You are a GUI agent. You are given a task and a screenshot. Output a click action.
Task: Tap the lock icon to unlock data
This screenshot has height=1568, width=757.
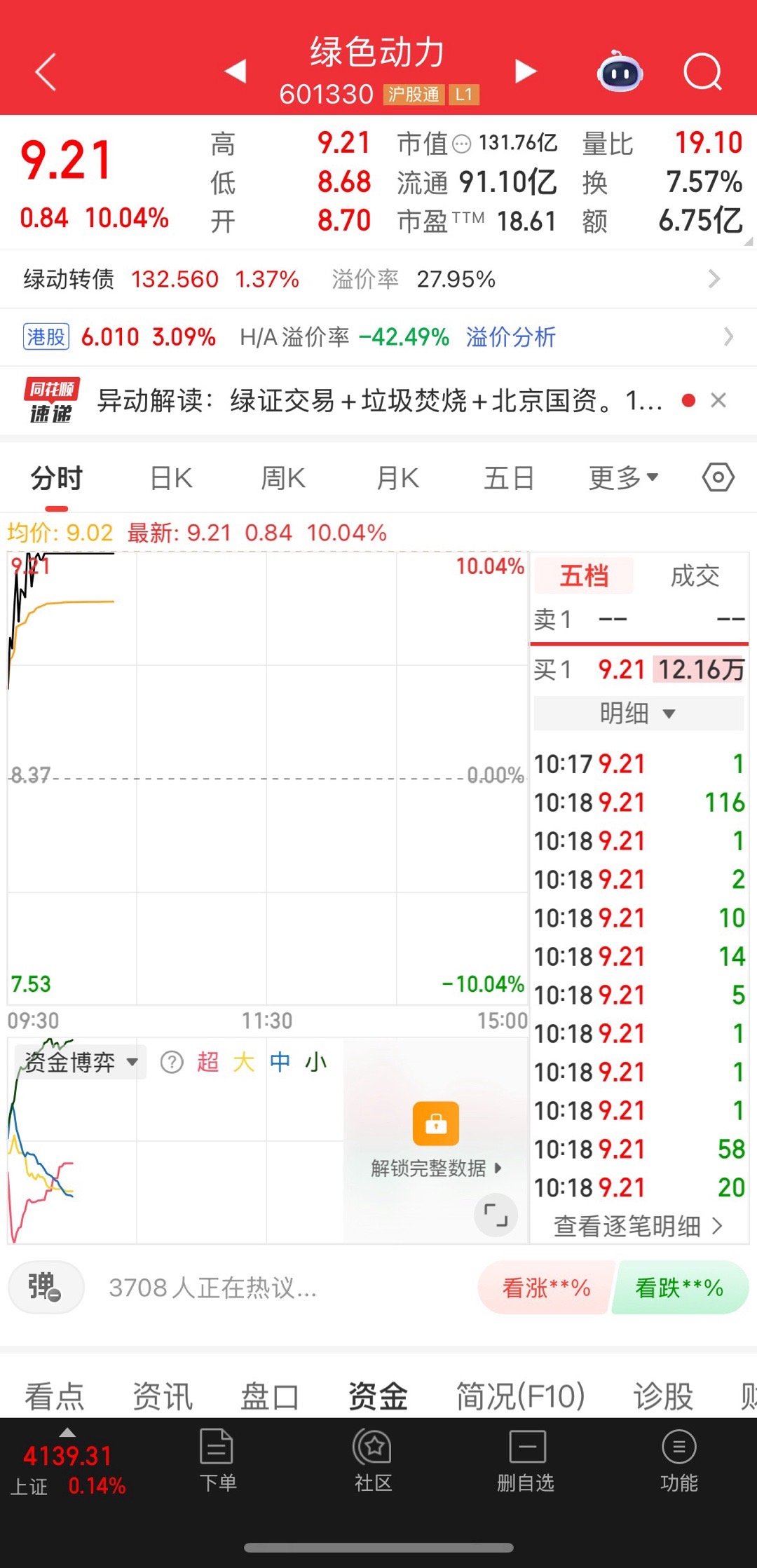[x=435, y=1124]
